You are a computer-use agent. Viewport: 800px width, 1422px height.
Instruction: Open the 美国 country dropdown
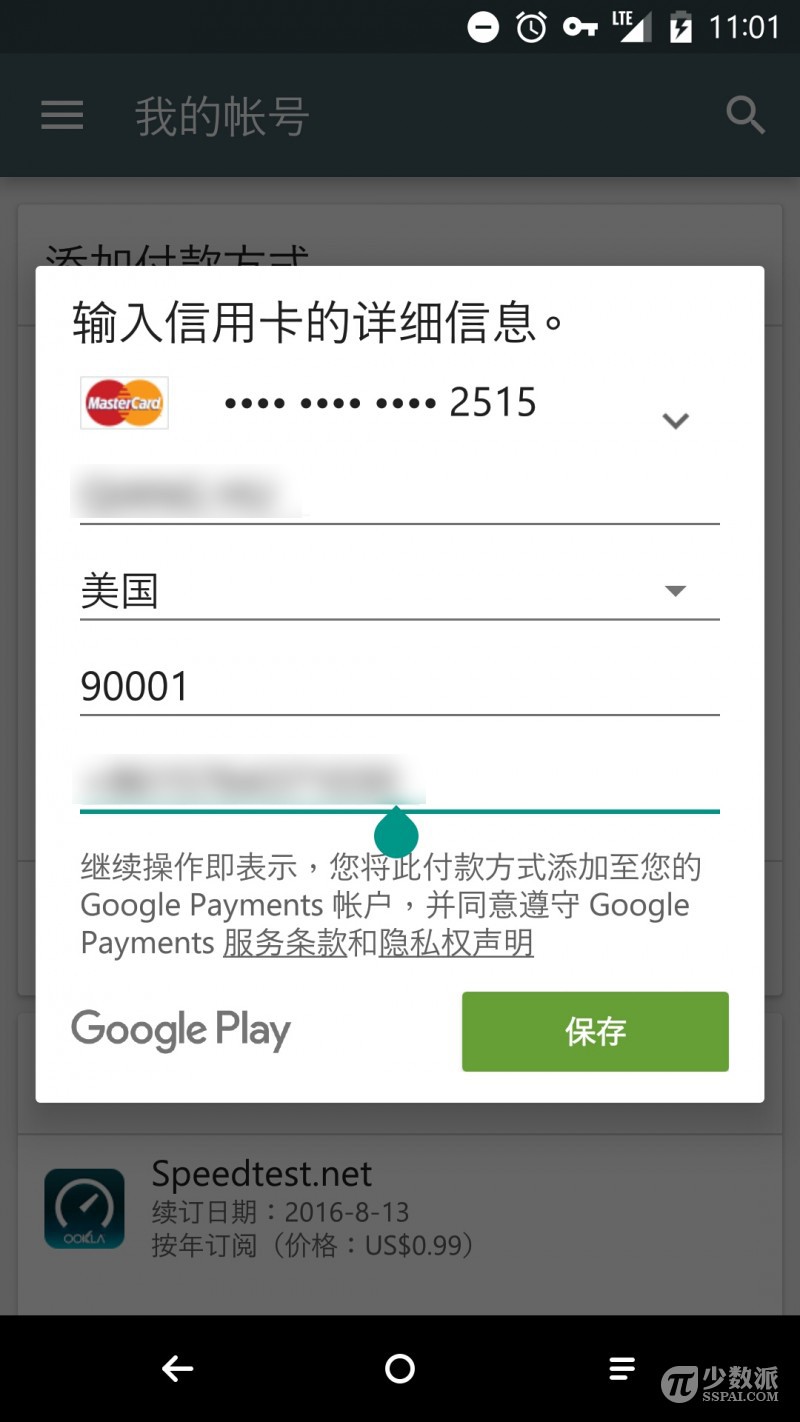(x=400, y=590)
